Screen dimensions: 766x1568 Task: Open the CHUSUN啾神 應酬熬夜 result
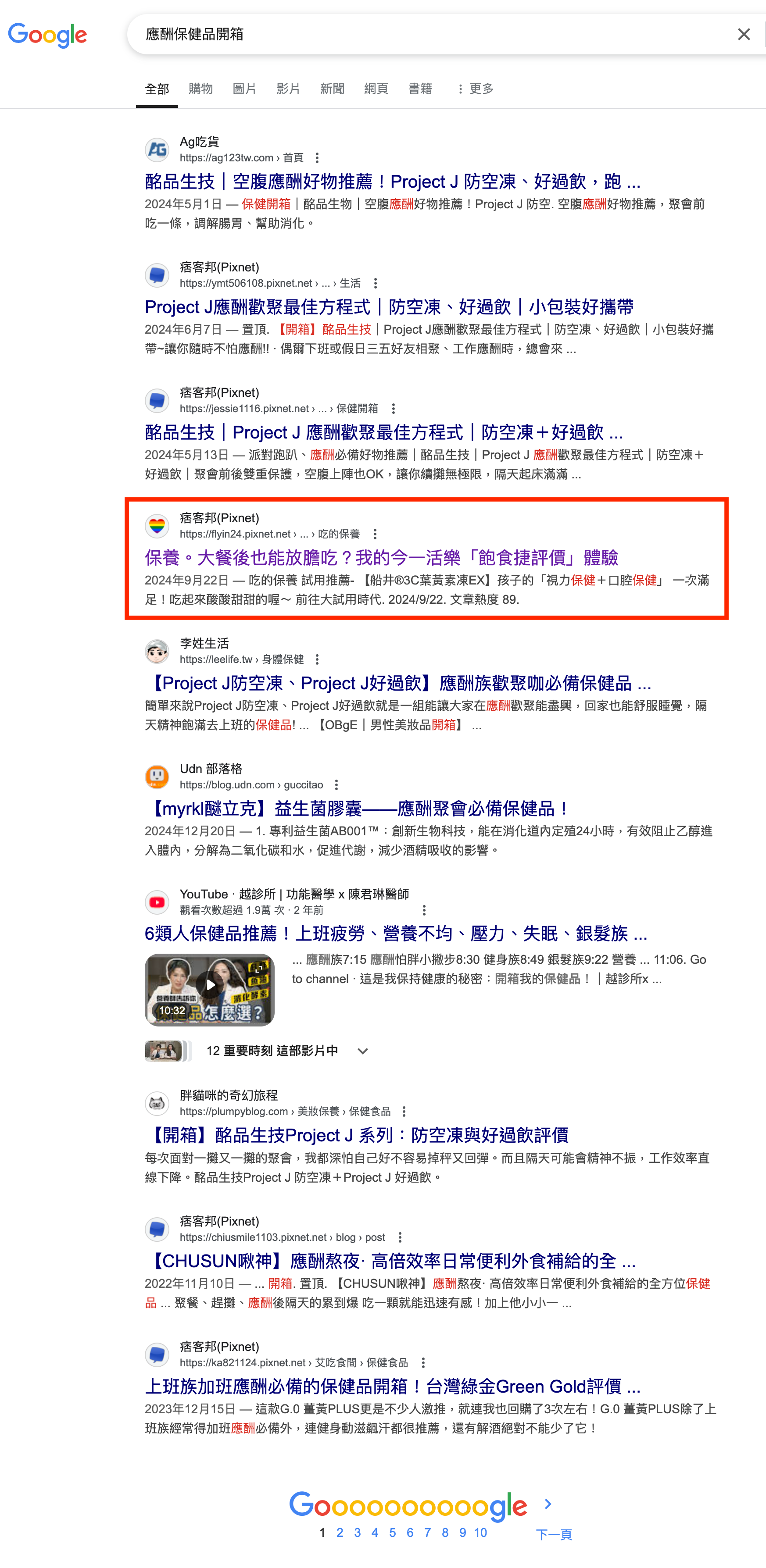[x=390, y=1261]
